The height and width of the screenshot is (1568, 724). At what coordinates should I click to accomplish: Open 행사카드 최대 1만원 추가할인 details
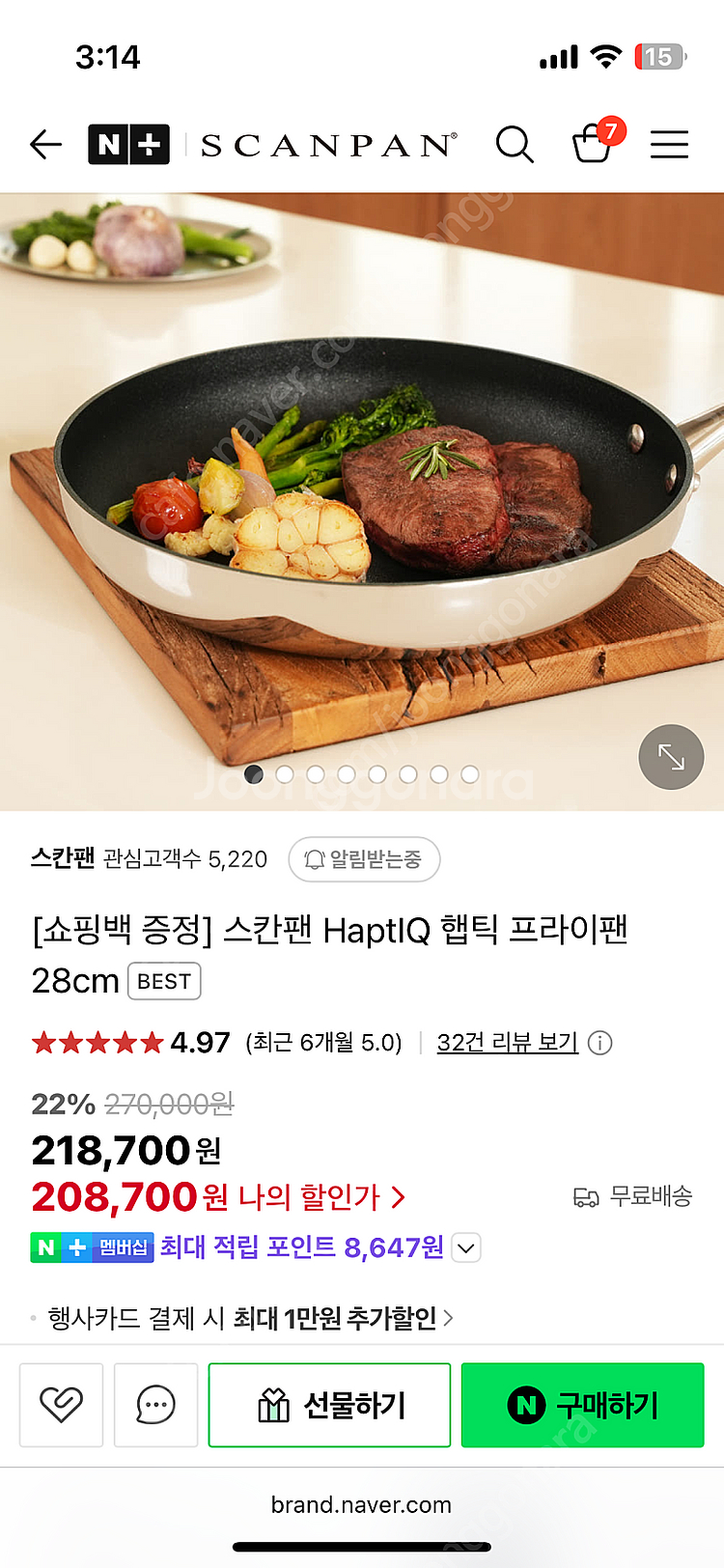point(251,1318)
